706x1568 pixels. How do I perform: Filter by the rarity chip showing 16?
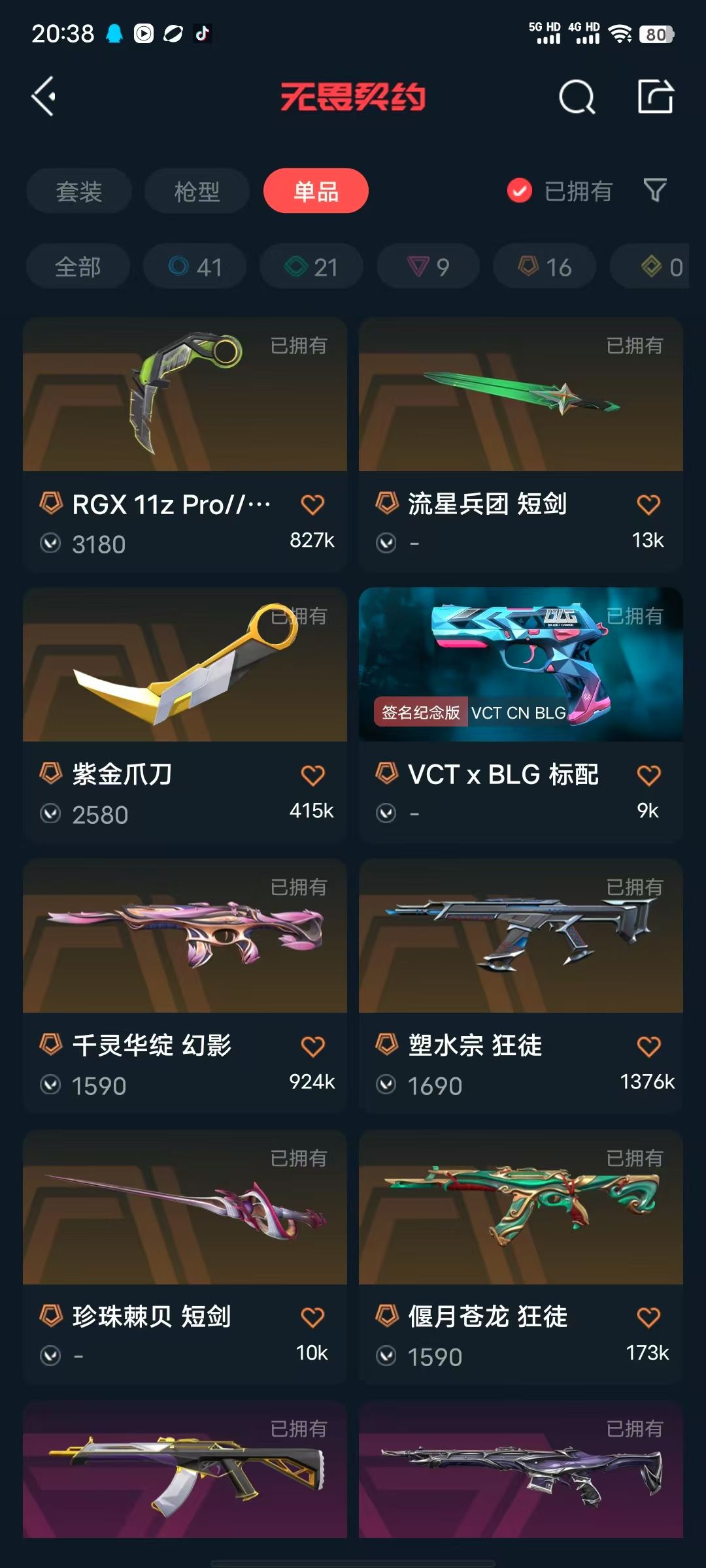click(x=545, y=267)
